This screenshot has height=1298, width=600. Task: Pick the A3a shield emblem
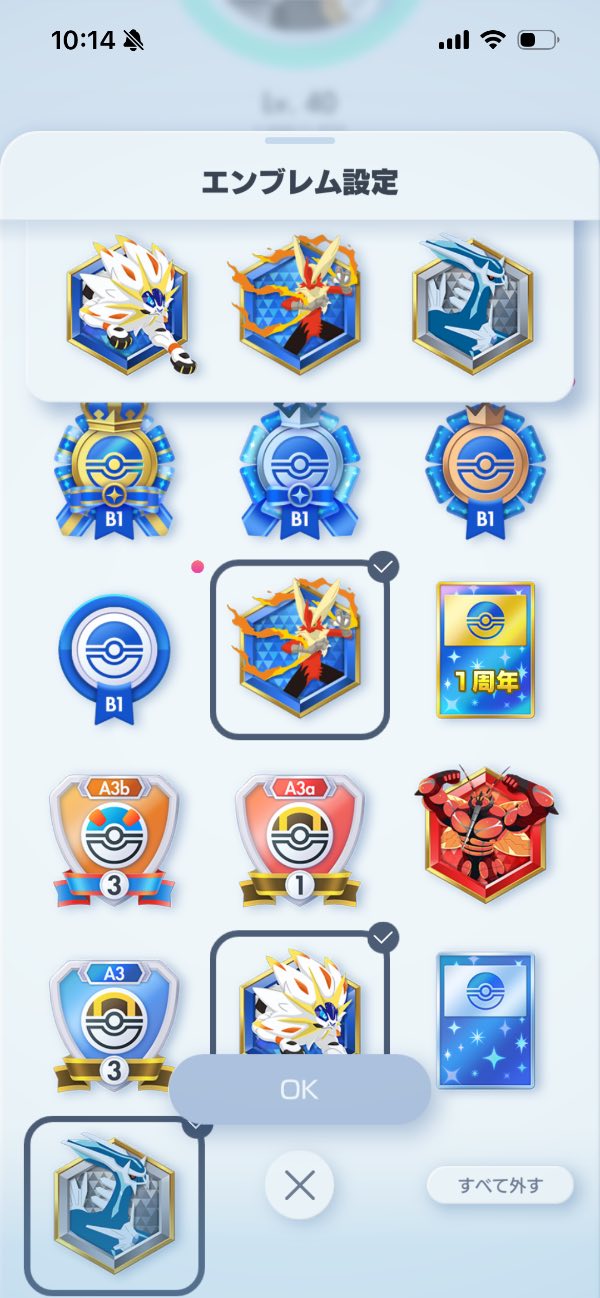coord(299,840)
